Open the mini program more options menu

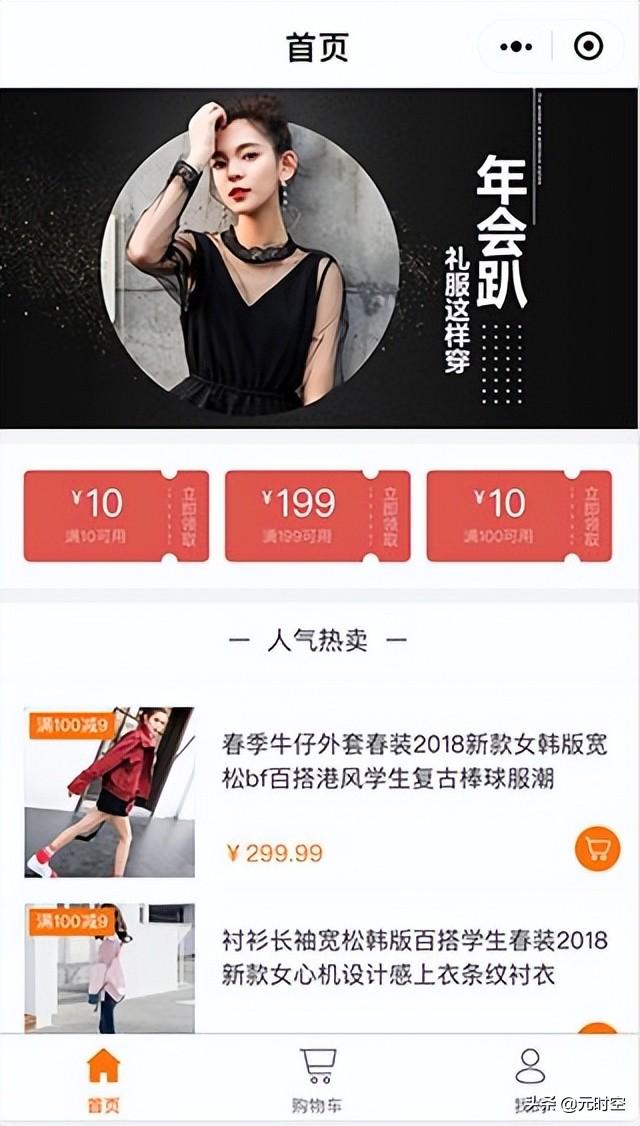[516, 47]
